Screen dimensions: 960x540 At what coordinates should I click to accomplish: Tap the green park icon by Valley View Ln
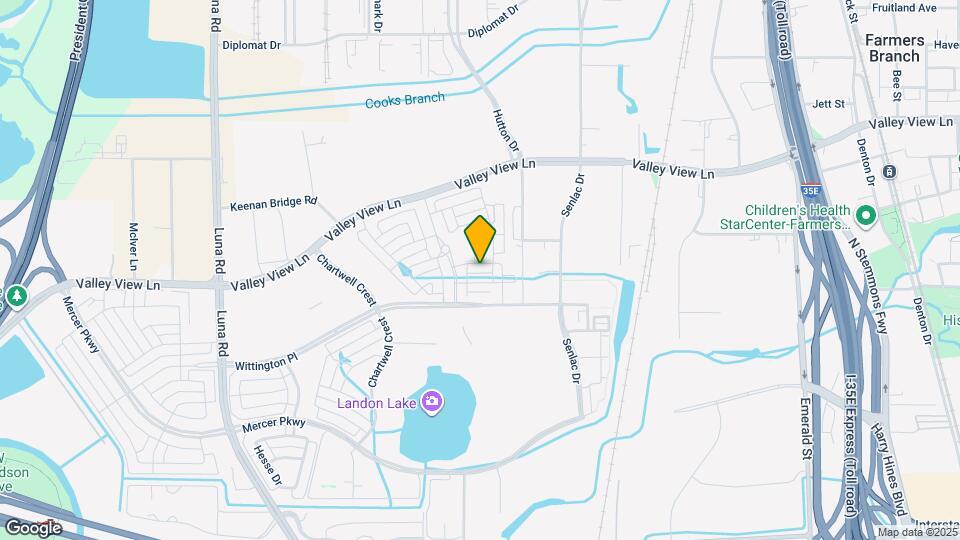point(17,297)
